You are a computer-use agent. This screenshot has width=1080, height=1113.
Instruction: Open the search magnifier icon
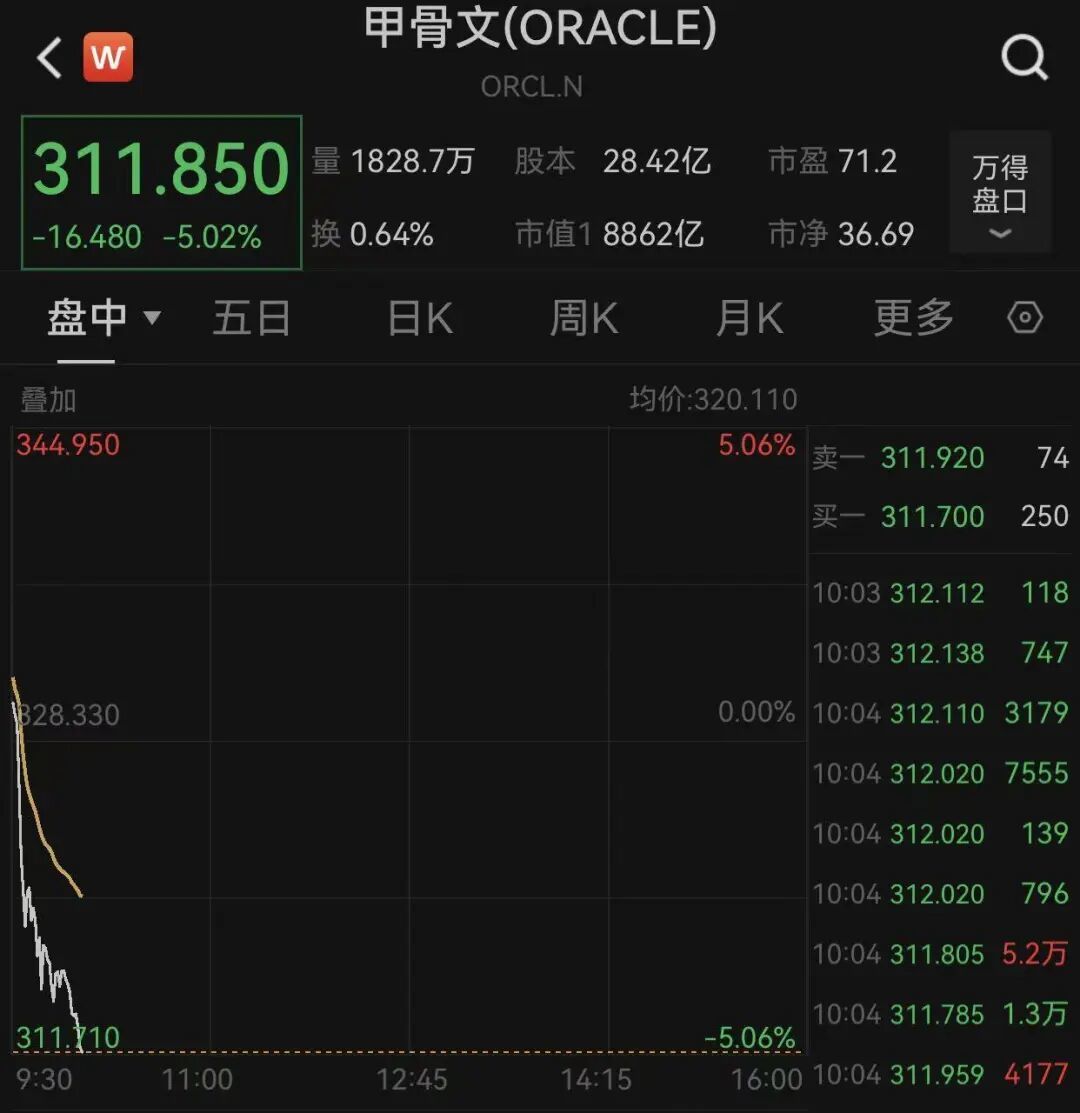[1024, 59]
